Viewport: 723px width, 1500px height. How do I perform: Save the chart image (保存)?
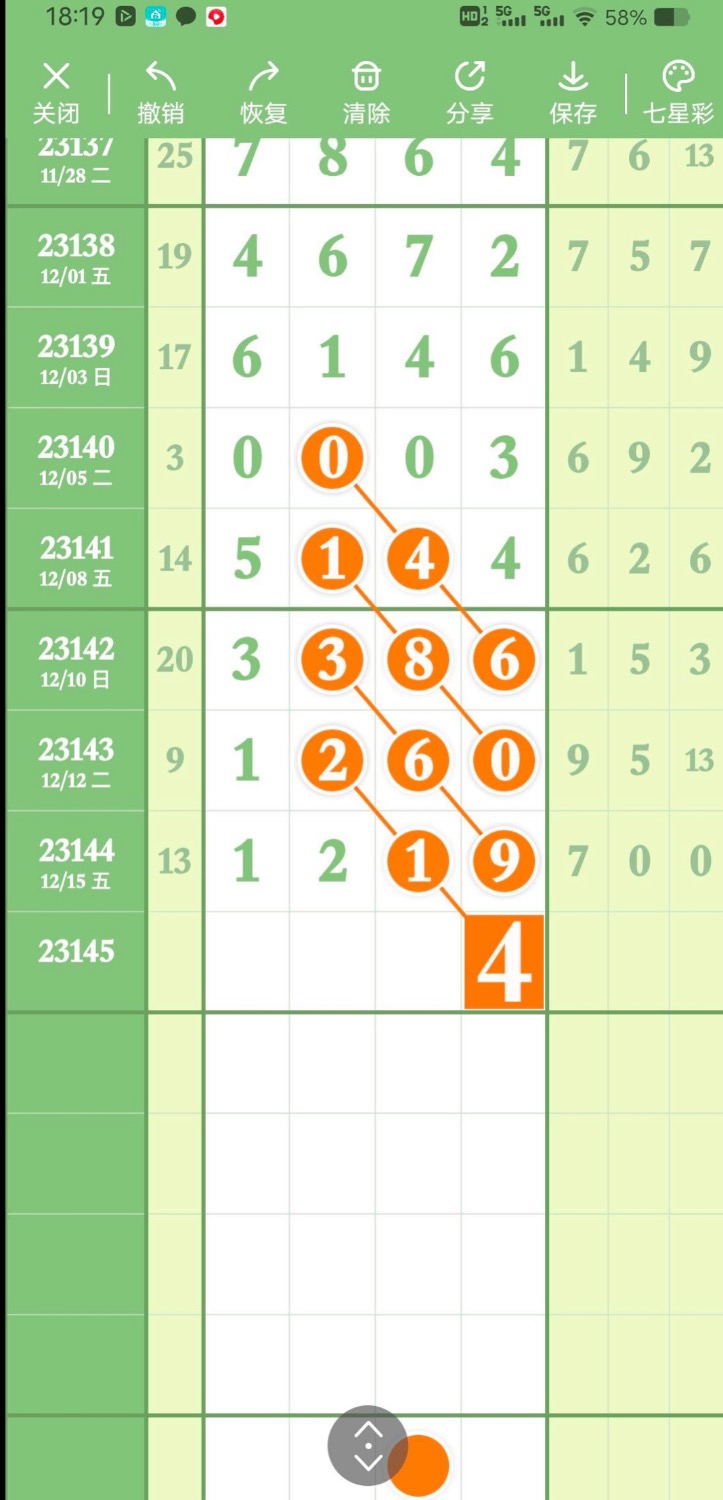572,92
